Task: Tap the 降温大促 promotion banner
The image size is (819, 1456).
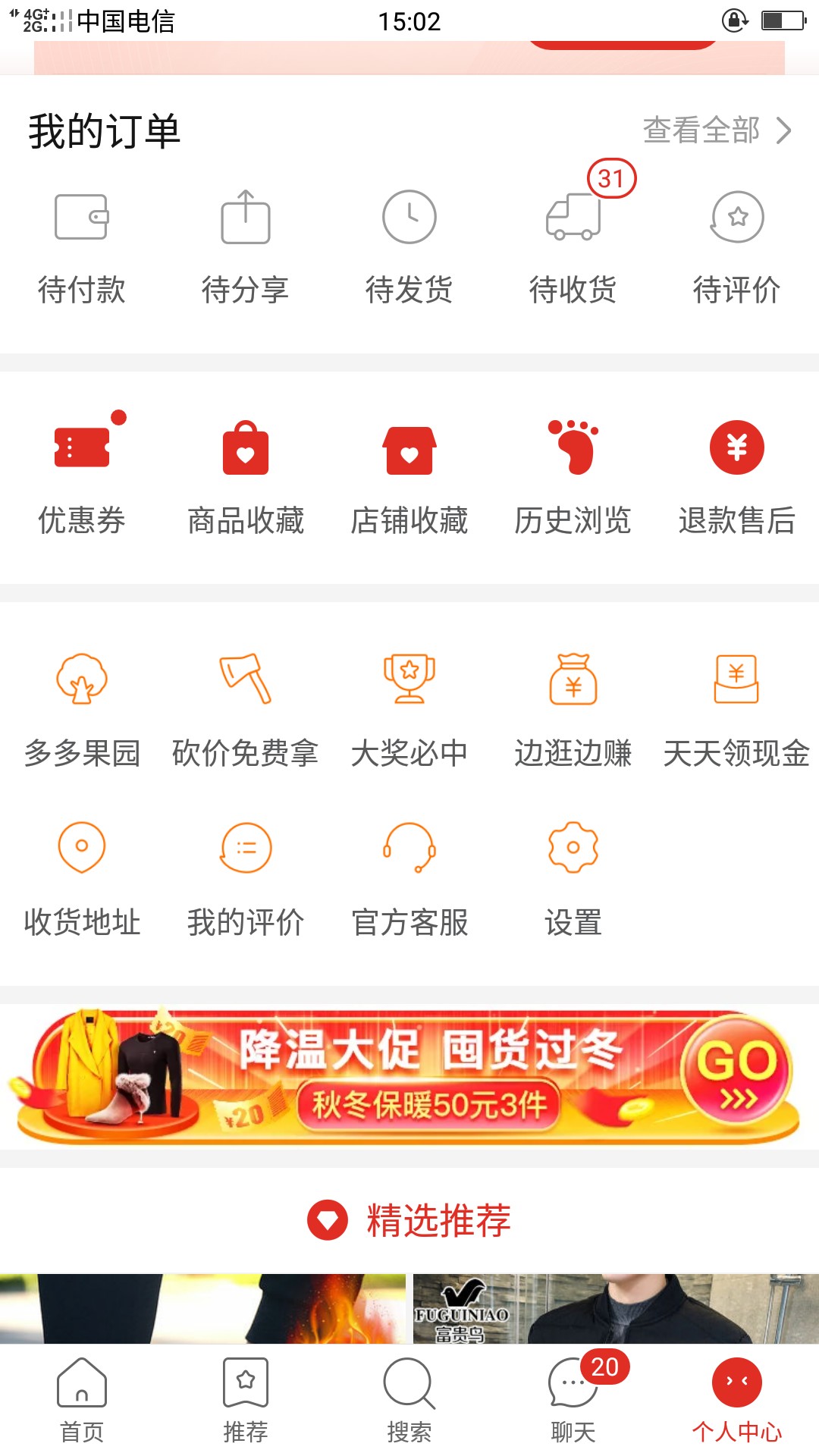Action: click(x=409, y=1077)
